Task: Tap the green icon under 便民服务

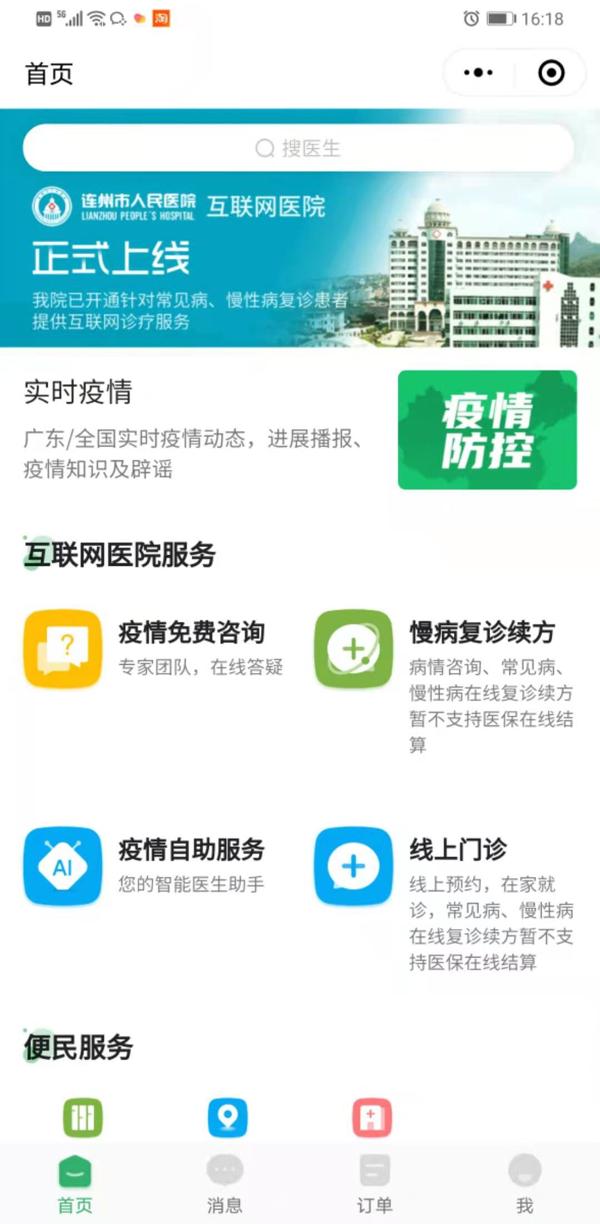Action: (83, 1118)
